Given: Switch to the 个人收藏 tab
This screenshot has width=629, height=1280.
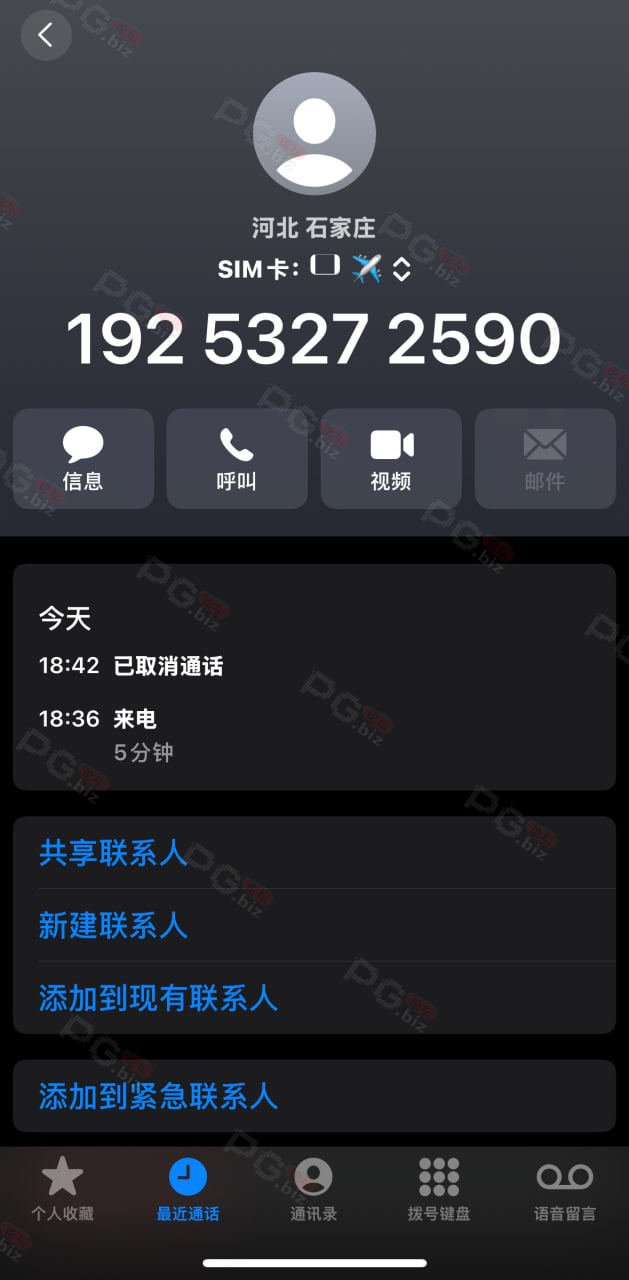Looking at the screenshot, I should click(62, 1189).
